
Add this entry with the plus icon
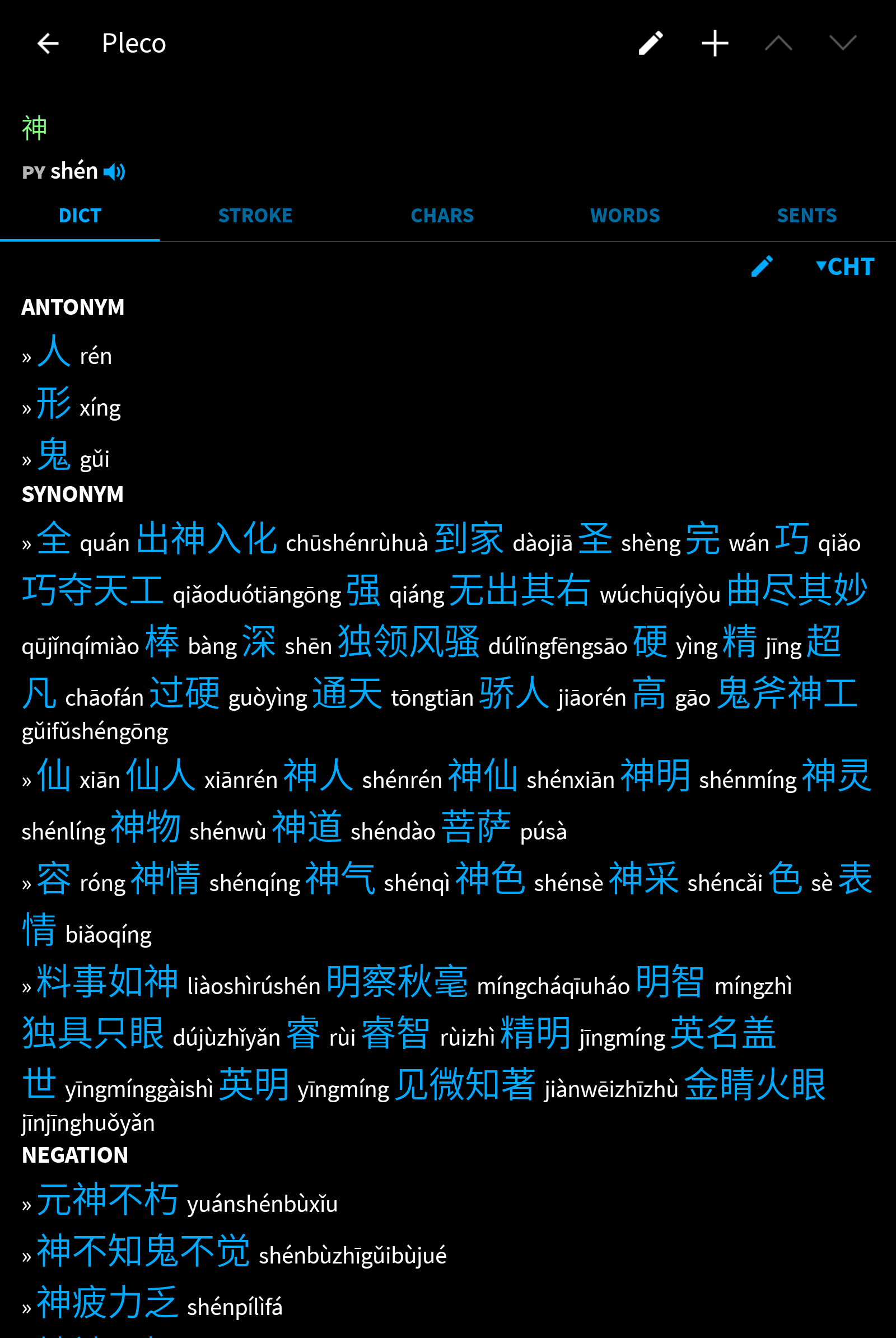(x=715, y=44)
